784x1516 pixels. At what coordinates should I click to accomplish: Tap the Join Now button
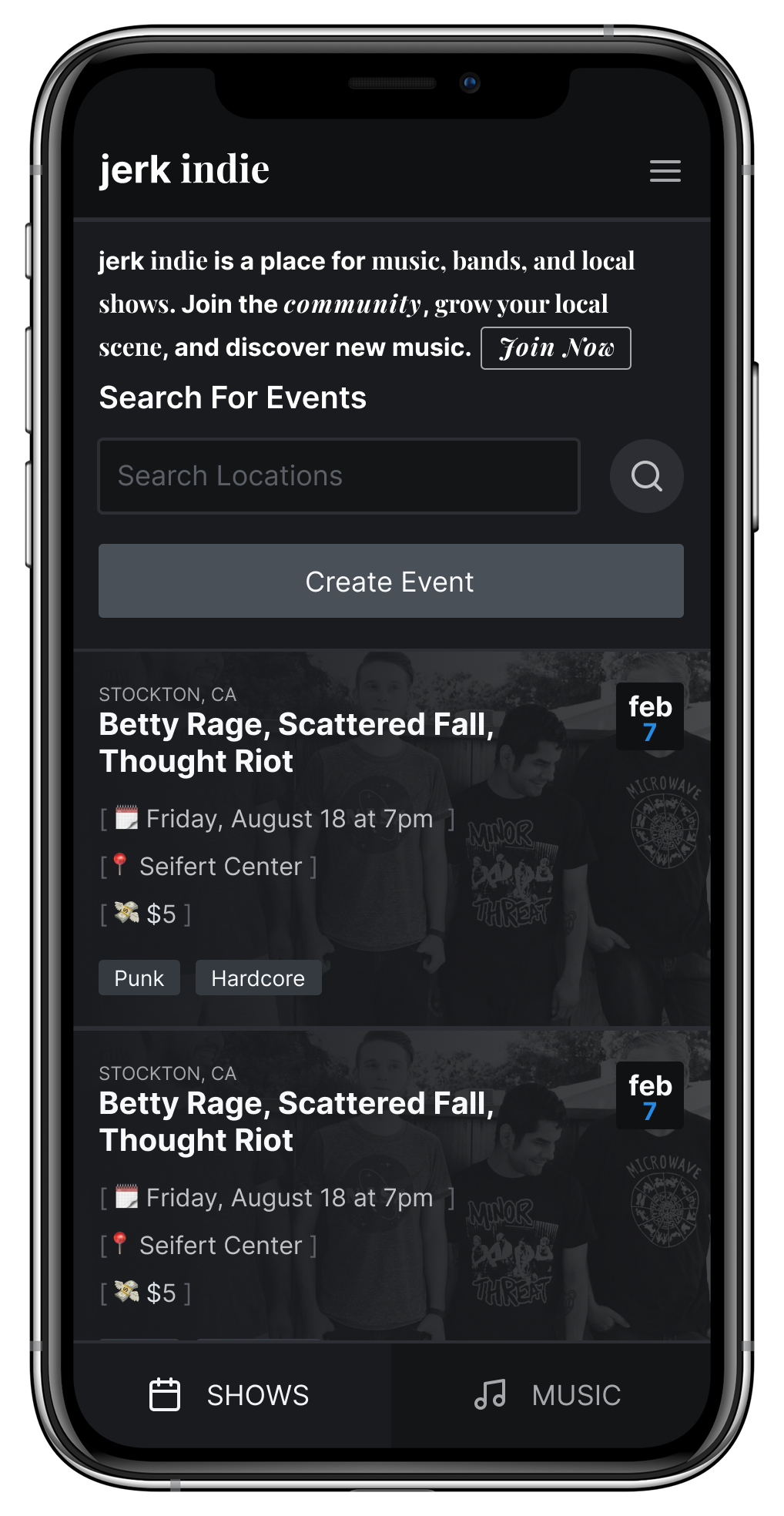[555, 348]
